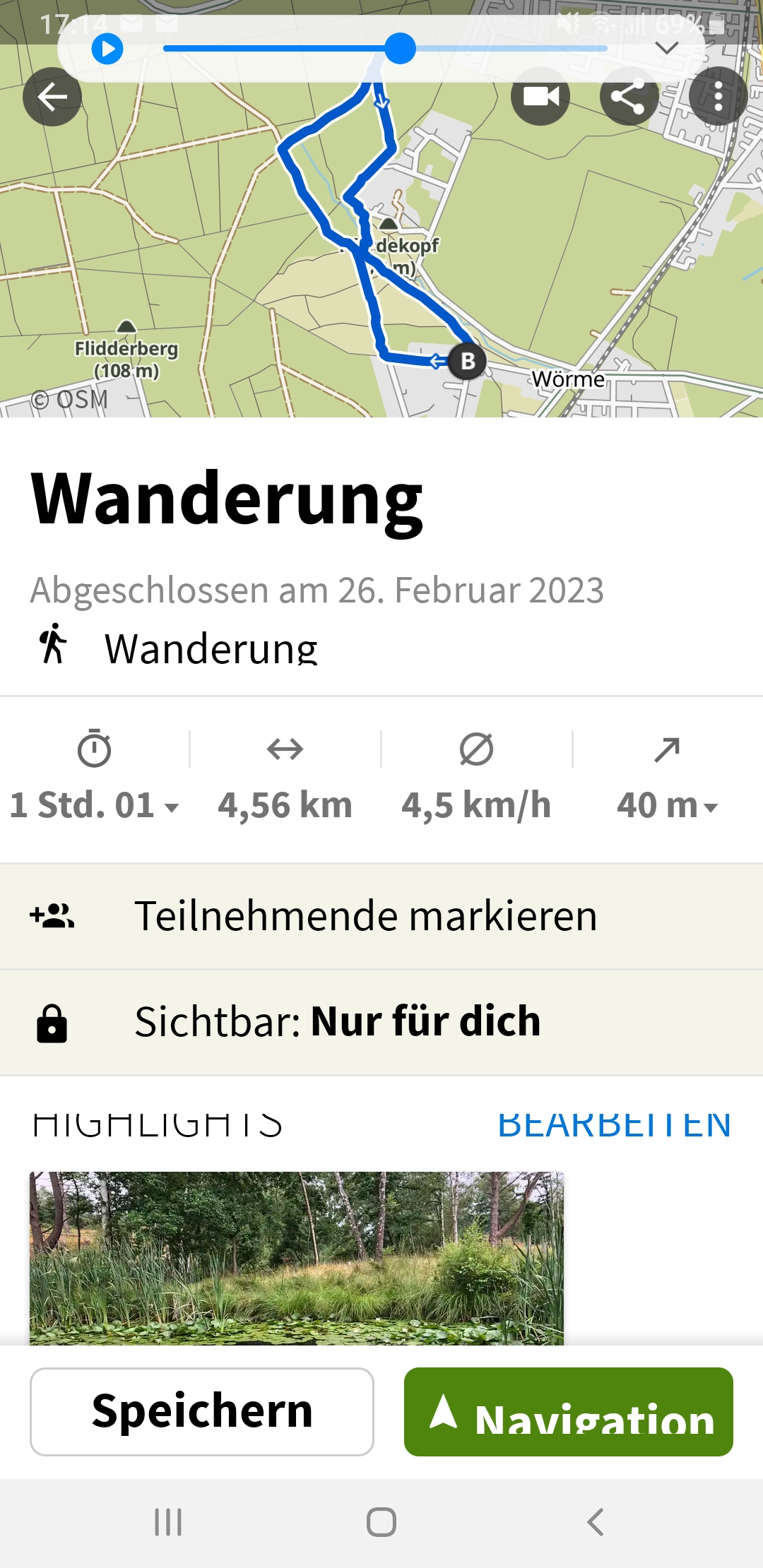
Task: Open recent apps from navigation bar
Action: [x=168, y=1522]
